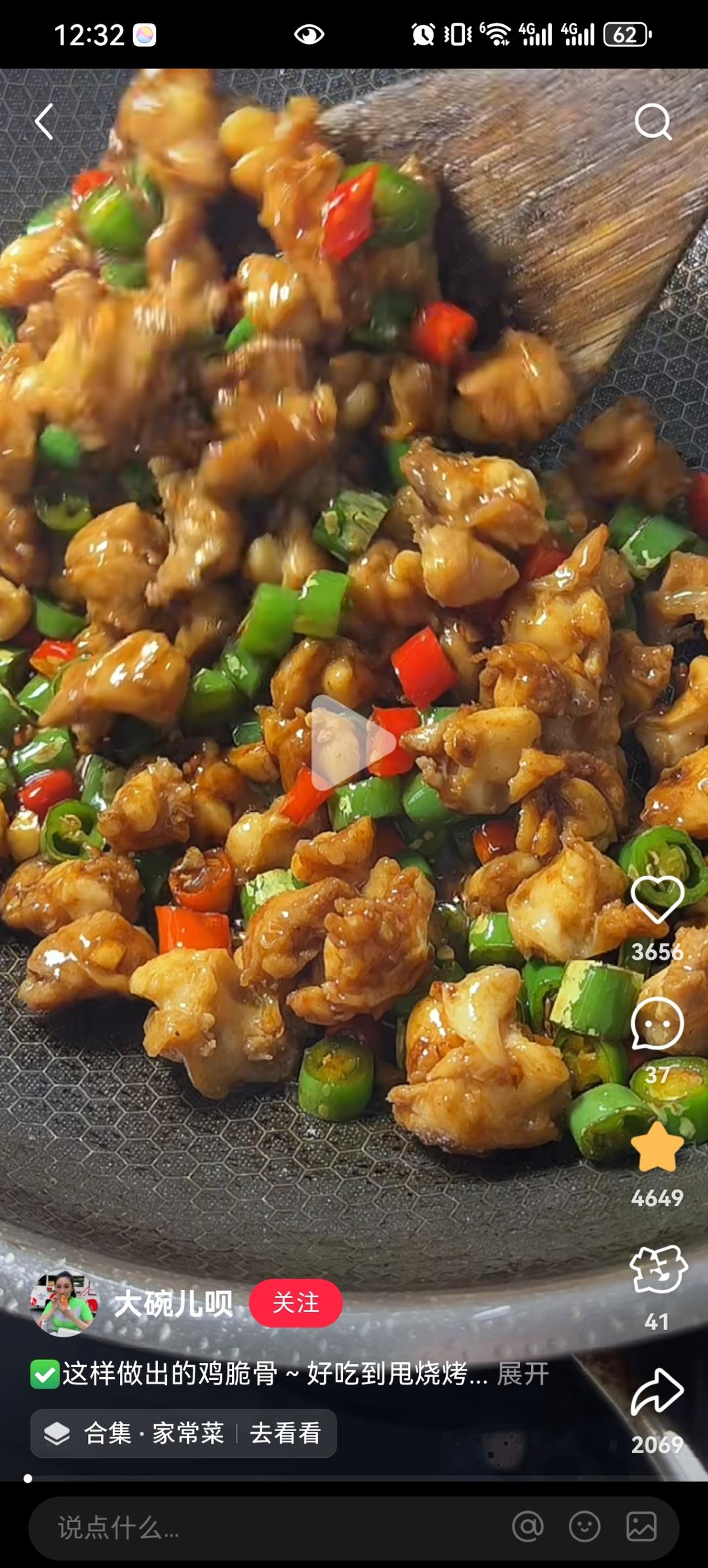
Task: Open 大碗儿呗's profile avatar
Action: tap(64, 1303)
